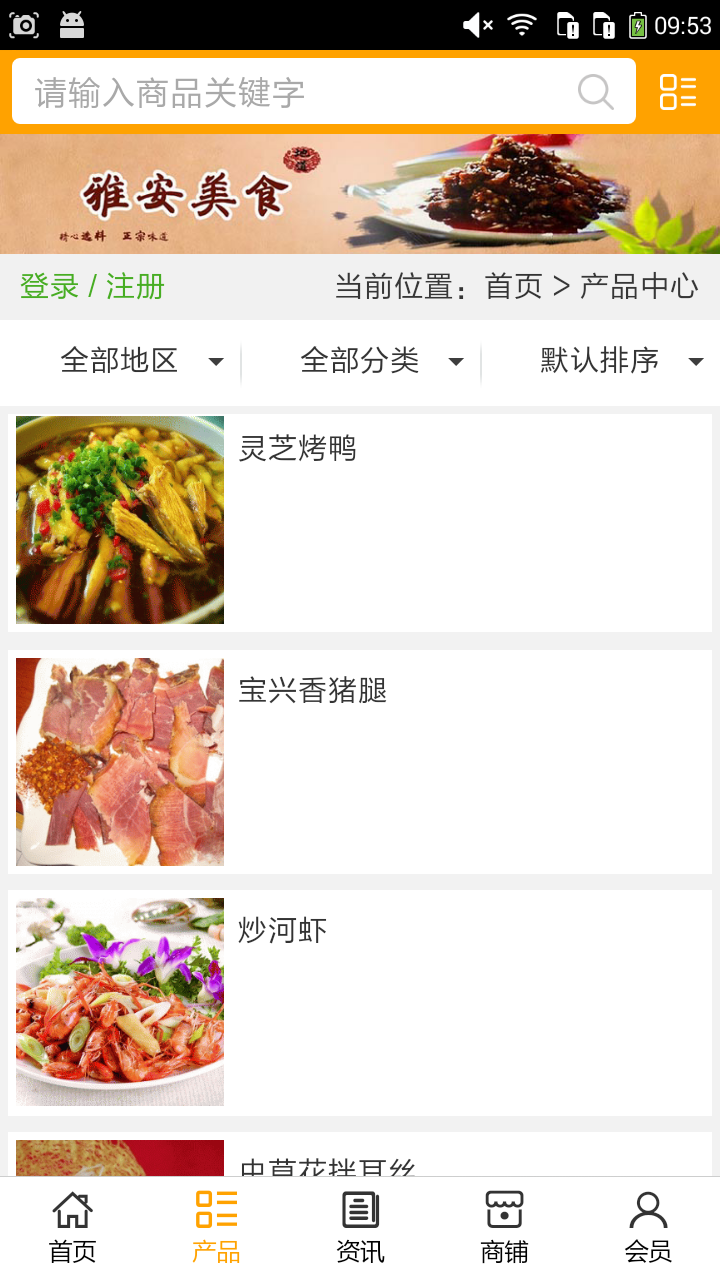Switch to the 首页 tab
Screen dimensions: 720x1280
click(x=72, y=1228)
